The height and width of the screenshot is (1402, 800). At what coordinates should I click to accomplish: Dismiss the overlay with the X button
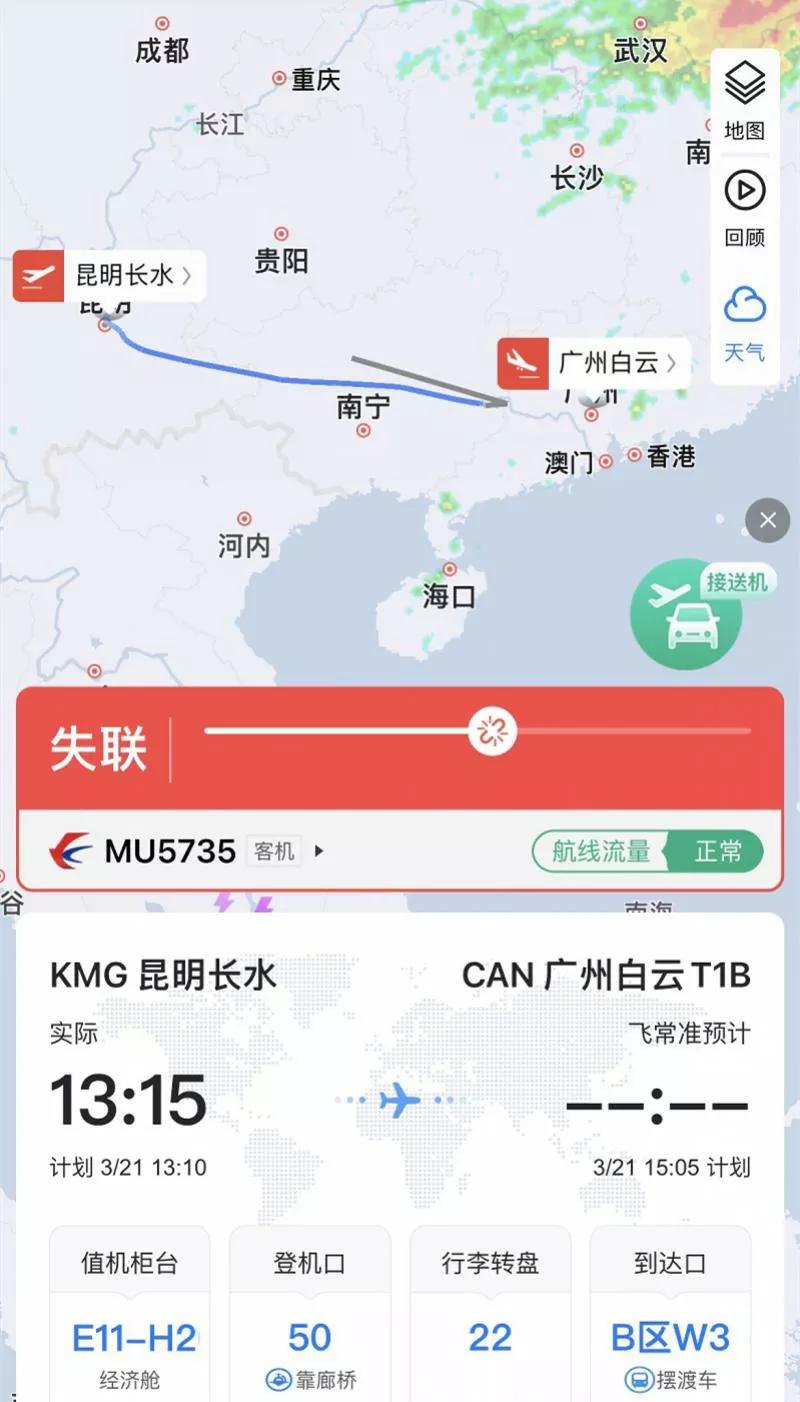(767, 520)
